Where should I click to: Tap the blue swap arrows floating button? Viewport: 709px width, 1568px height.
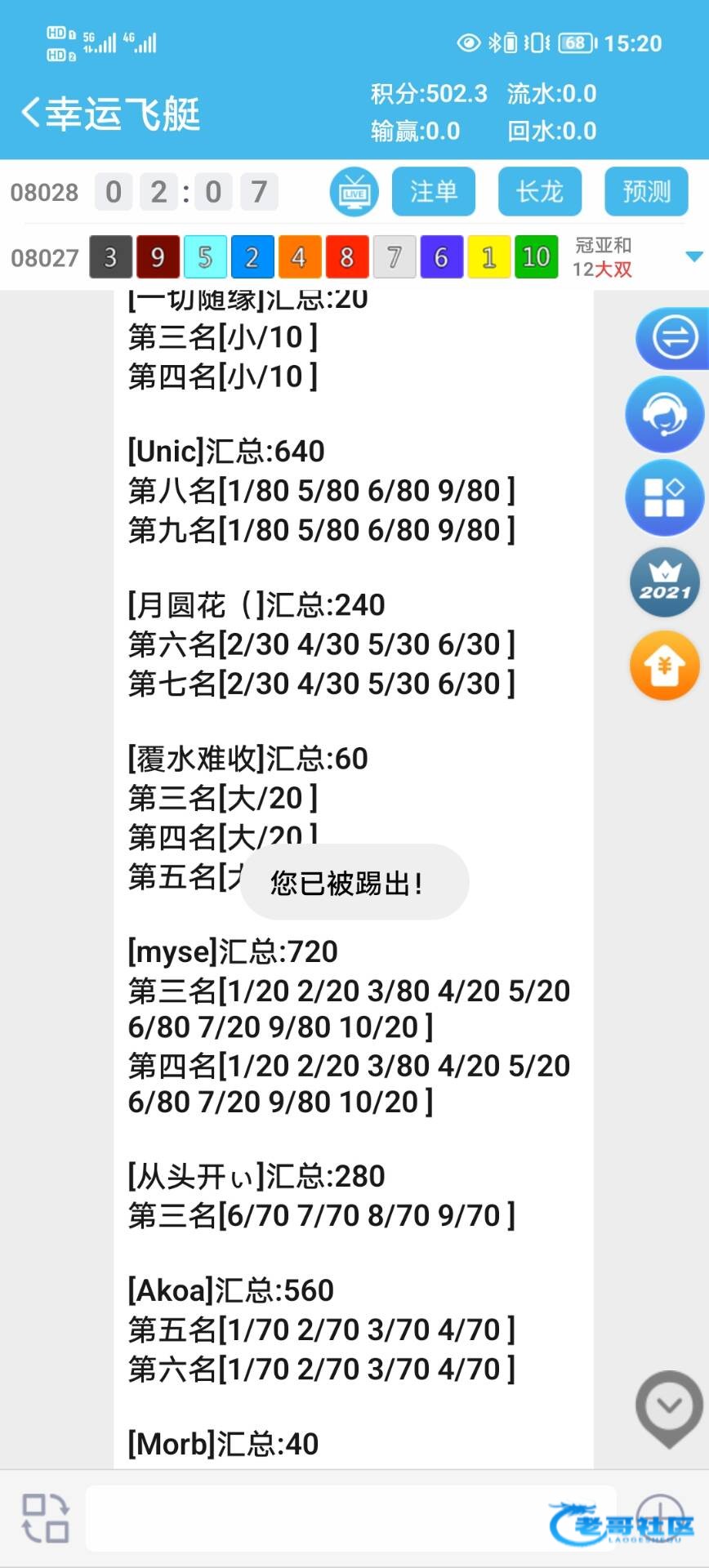(x=672, y=338)
